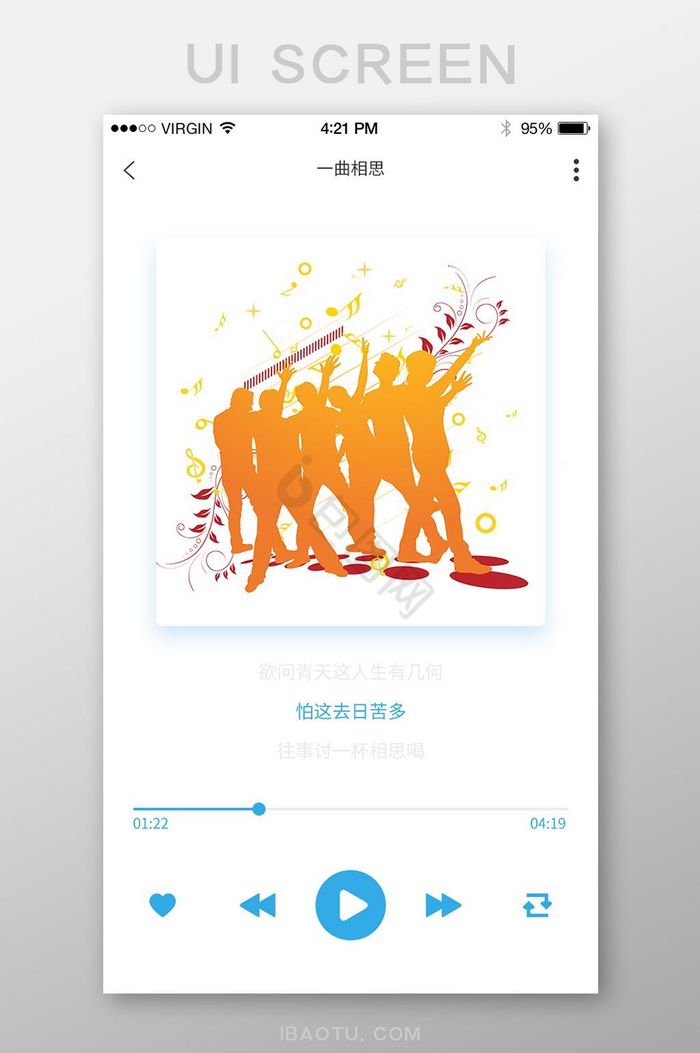700x1053 pixels.
Task: Skip to the previous track
Action: point(258,906)
